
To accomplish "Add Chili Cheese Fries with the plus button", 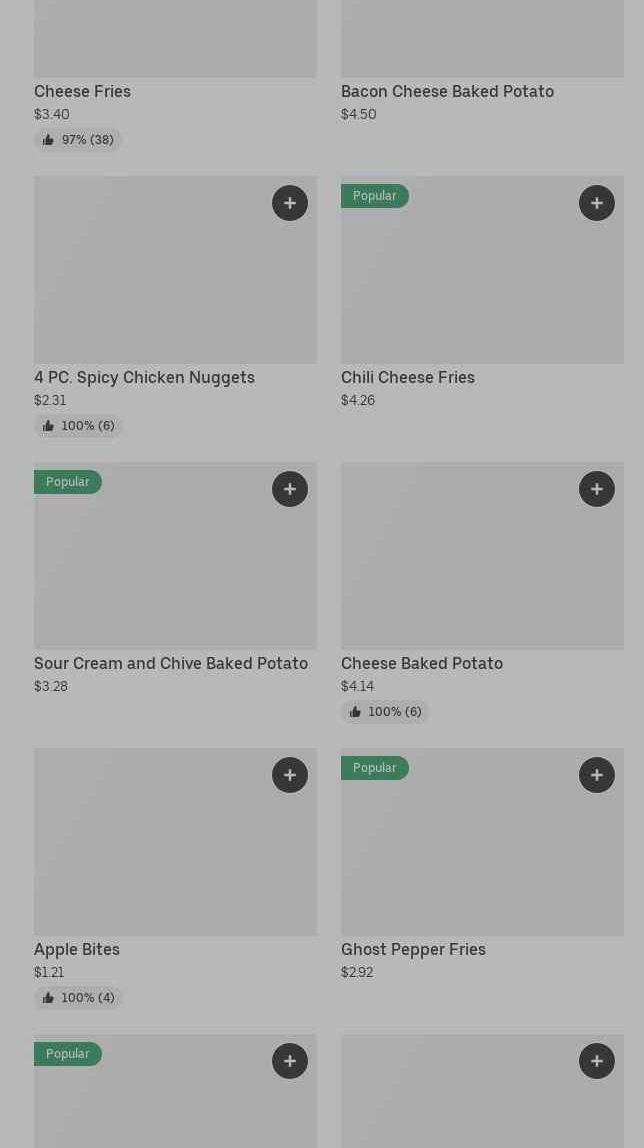I will click(x=596, y=203).
